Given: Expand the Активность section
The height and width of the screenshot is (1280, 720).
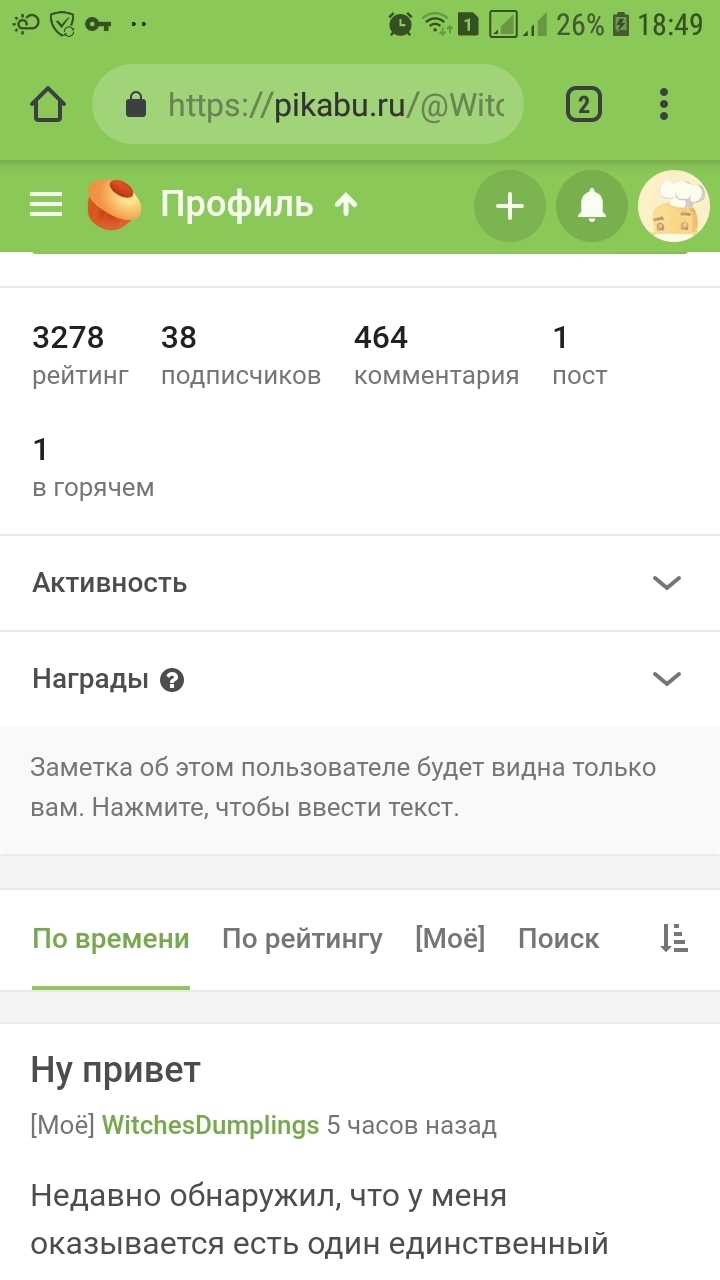Looking at the screenshot, I should tap(666, 583).
